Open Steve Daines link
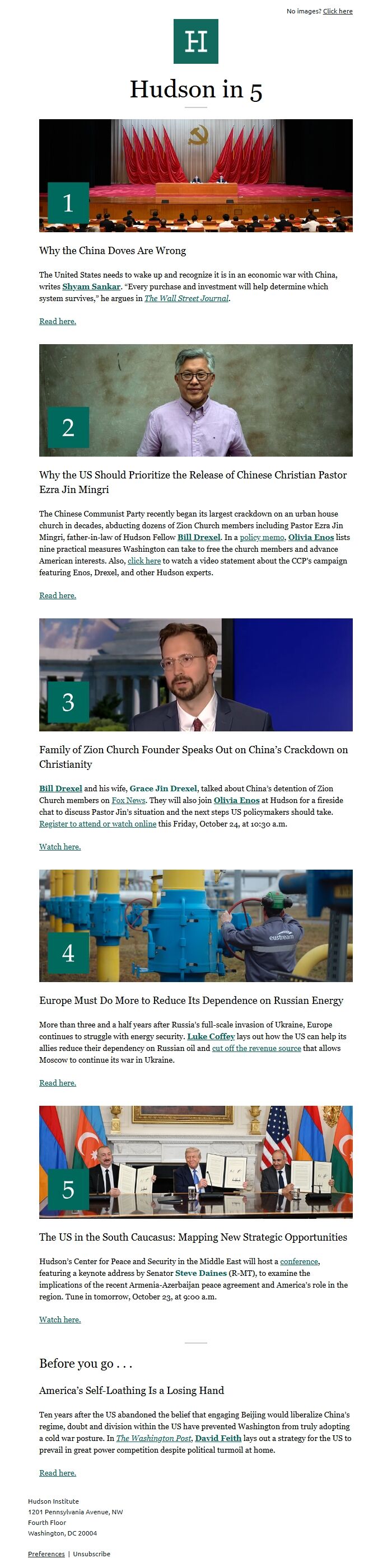Image resolution: width=392 pixels, height=1568 pixels. click(x=201, y=1273)
